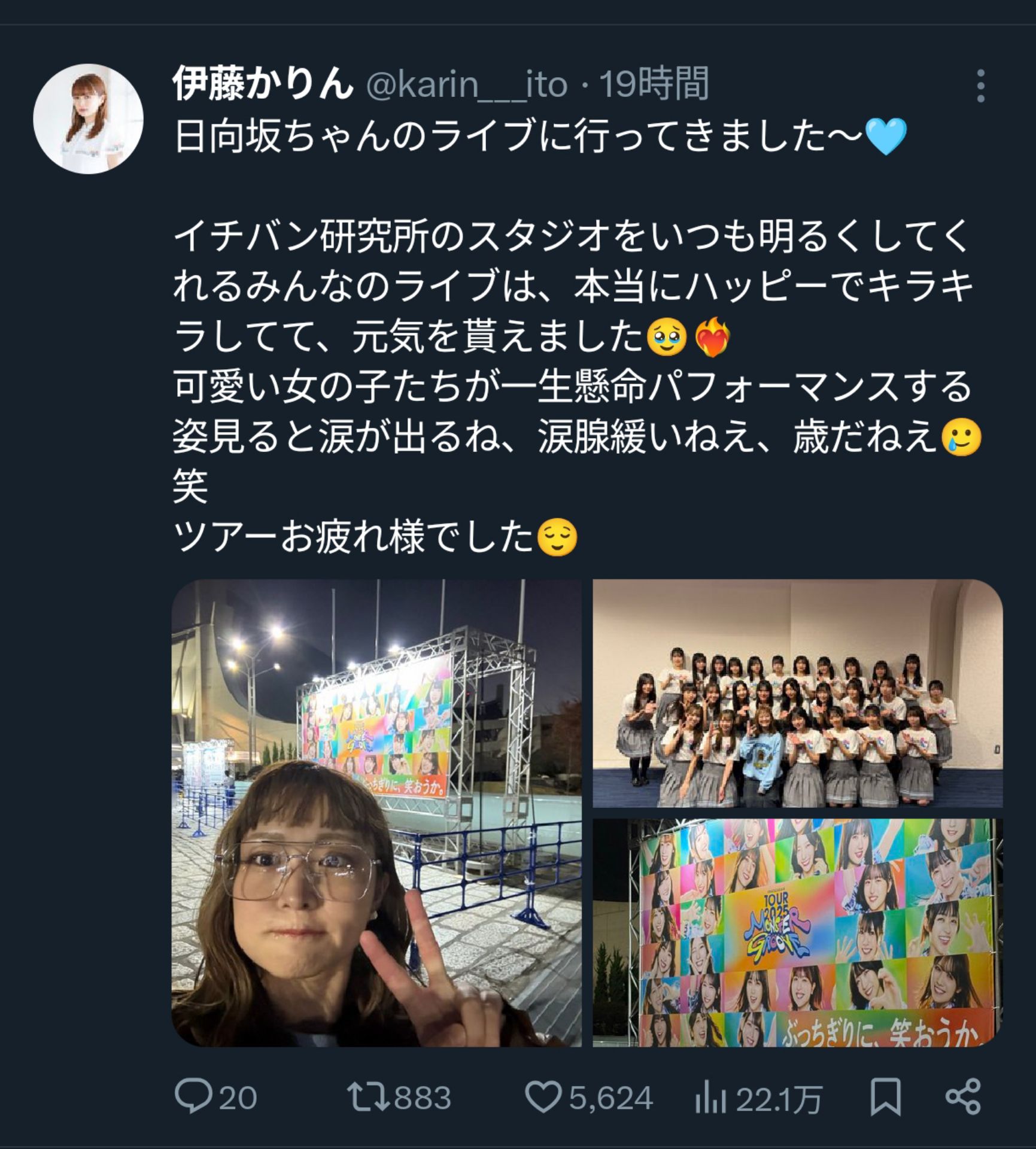Viewport: 1036px width, 1149px height.
Task: Repost the tweet with 883 reposts
Action: click(365, 1097)
